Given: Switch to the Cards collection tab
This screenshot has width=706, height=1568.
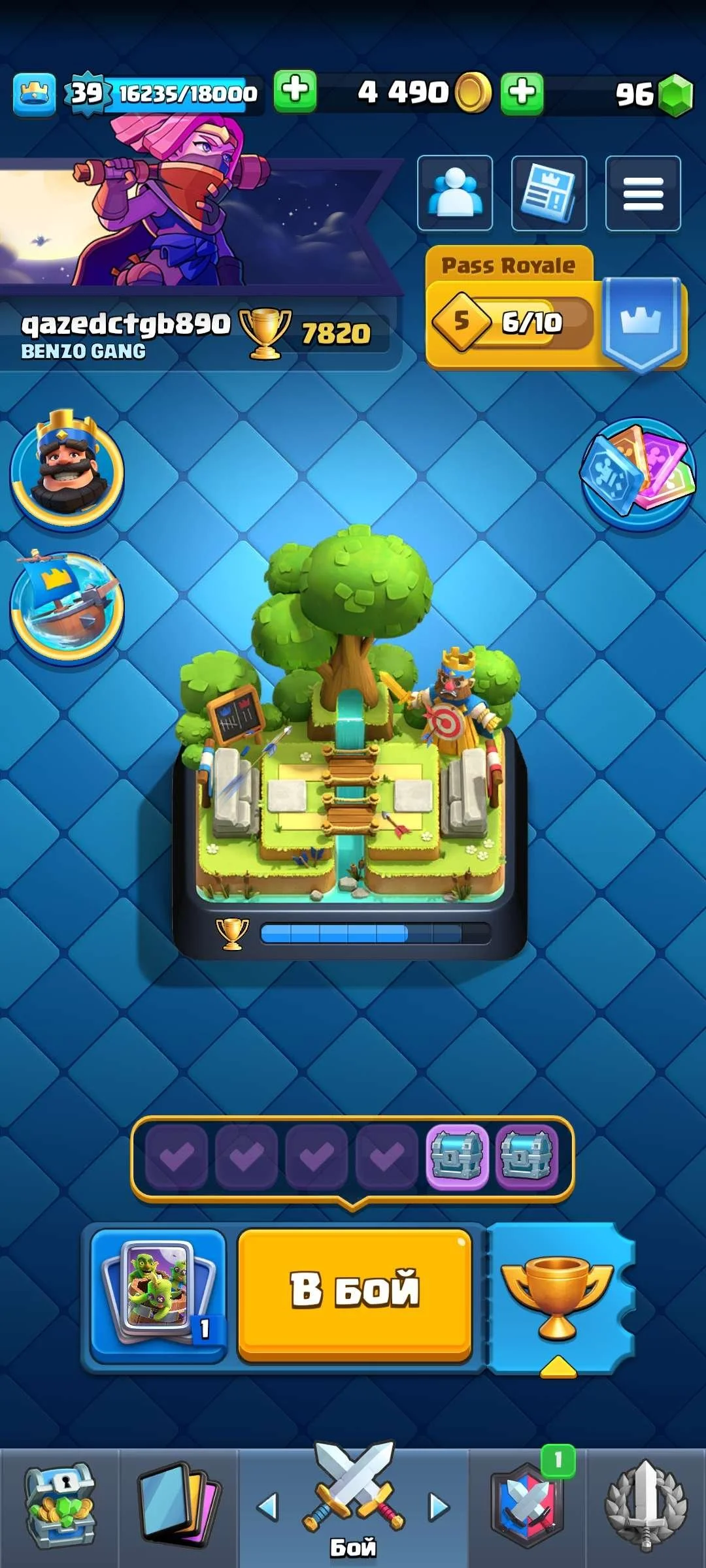Looking at the screenshot, I should 178,1506.
